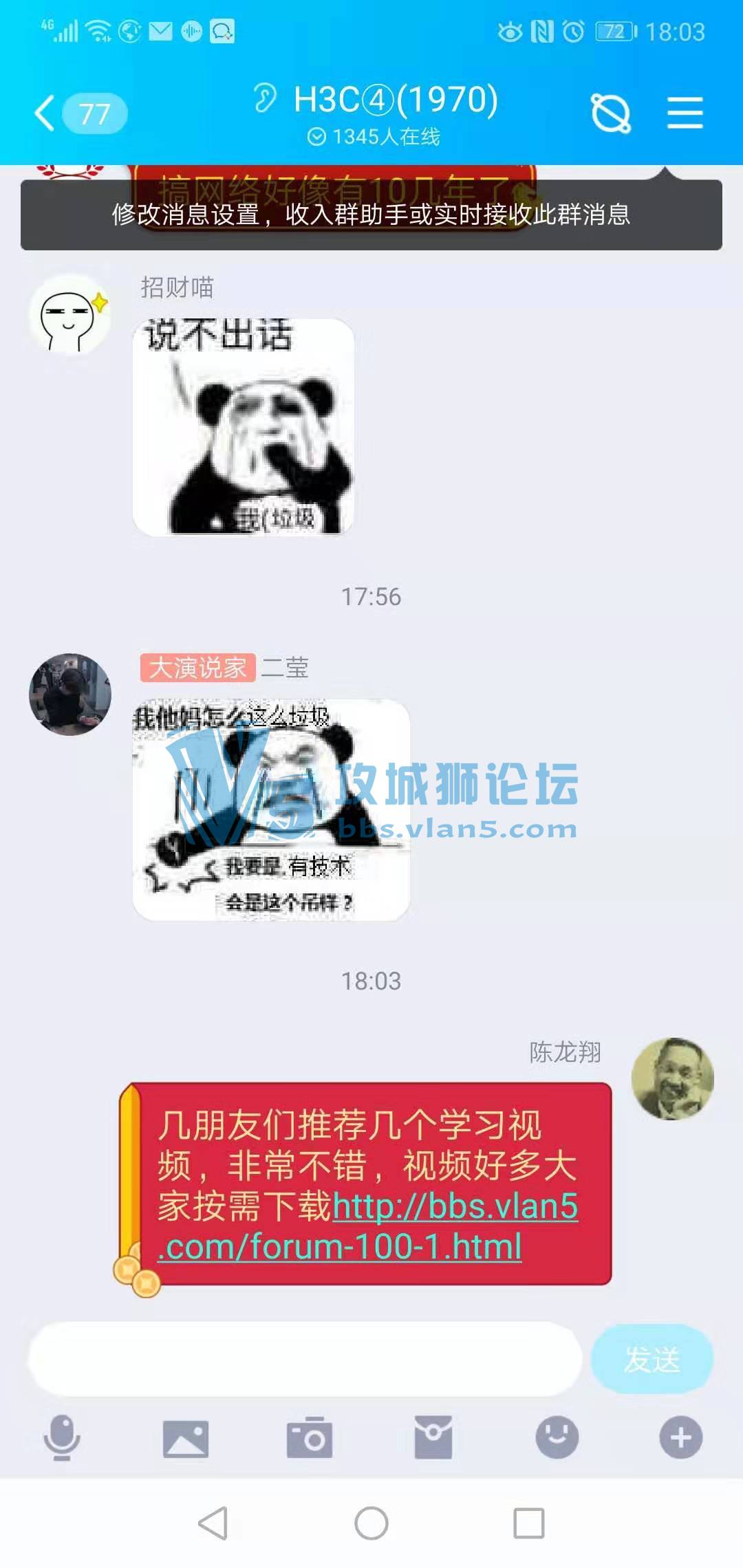743x1568 pixels.
Task: Open message settings planet icon
Action: 610,113
